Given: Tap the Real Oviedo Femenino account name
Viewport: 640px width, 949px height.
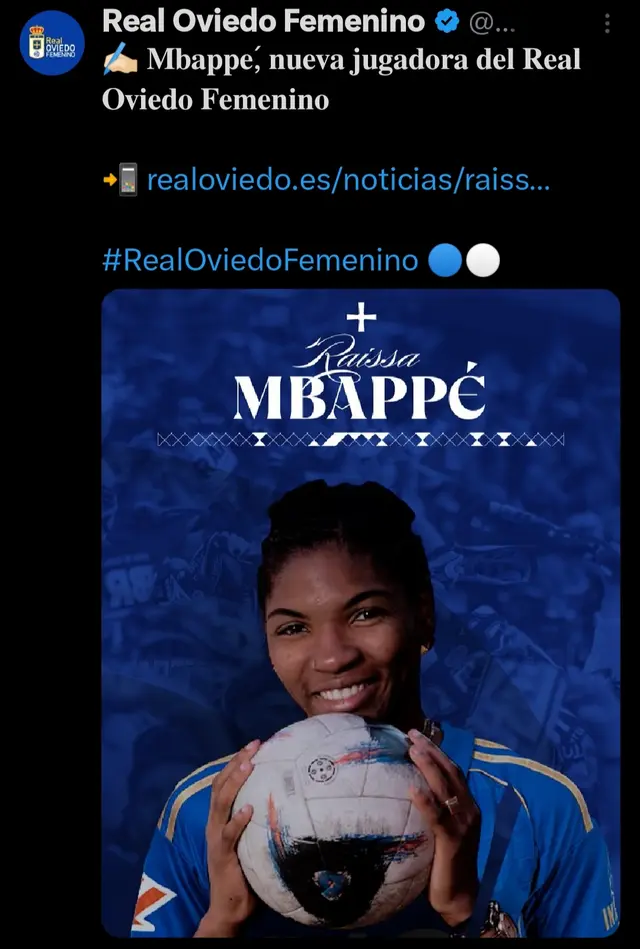Looking at the screenshot, I should coord(263,20).
